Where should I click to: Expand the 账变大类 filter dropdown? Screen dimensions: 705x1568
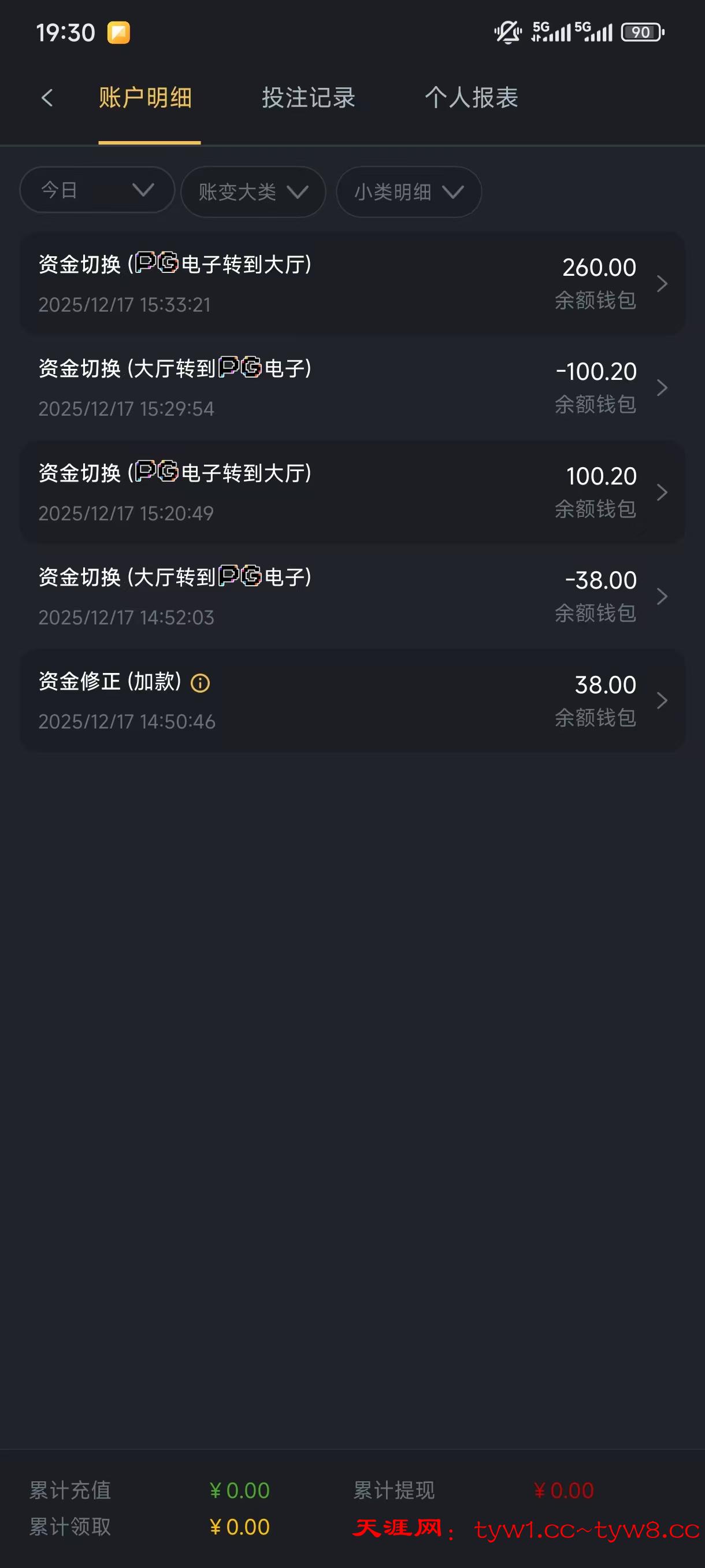(x=253, y=193)
